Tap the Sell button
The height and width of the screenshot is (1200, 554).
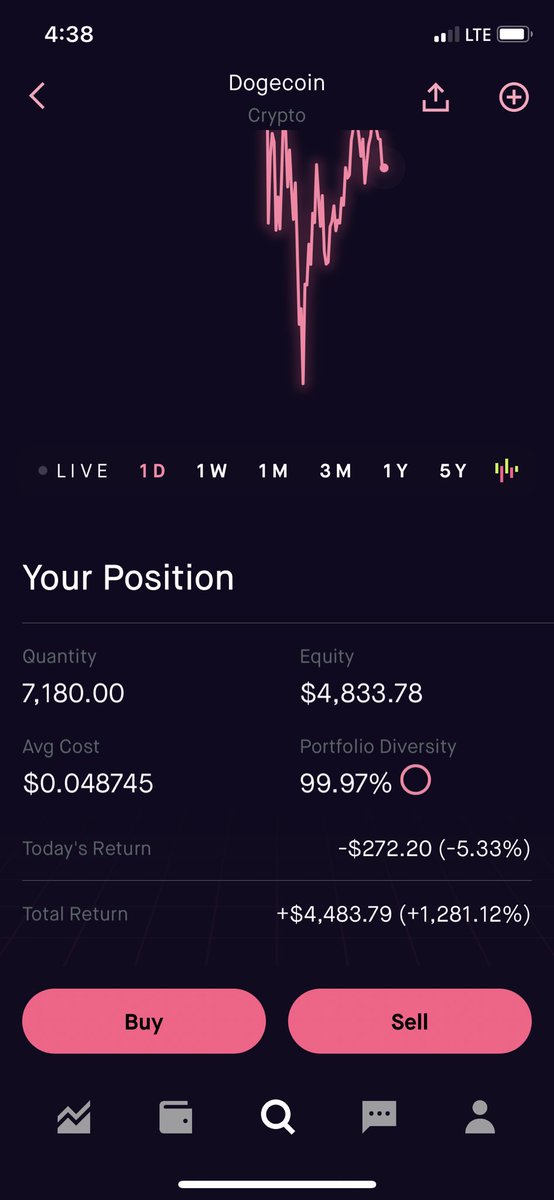coord(410,1021)
